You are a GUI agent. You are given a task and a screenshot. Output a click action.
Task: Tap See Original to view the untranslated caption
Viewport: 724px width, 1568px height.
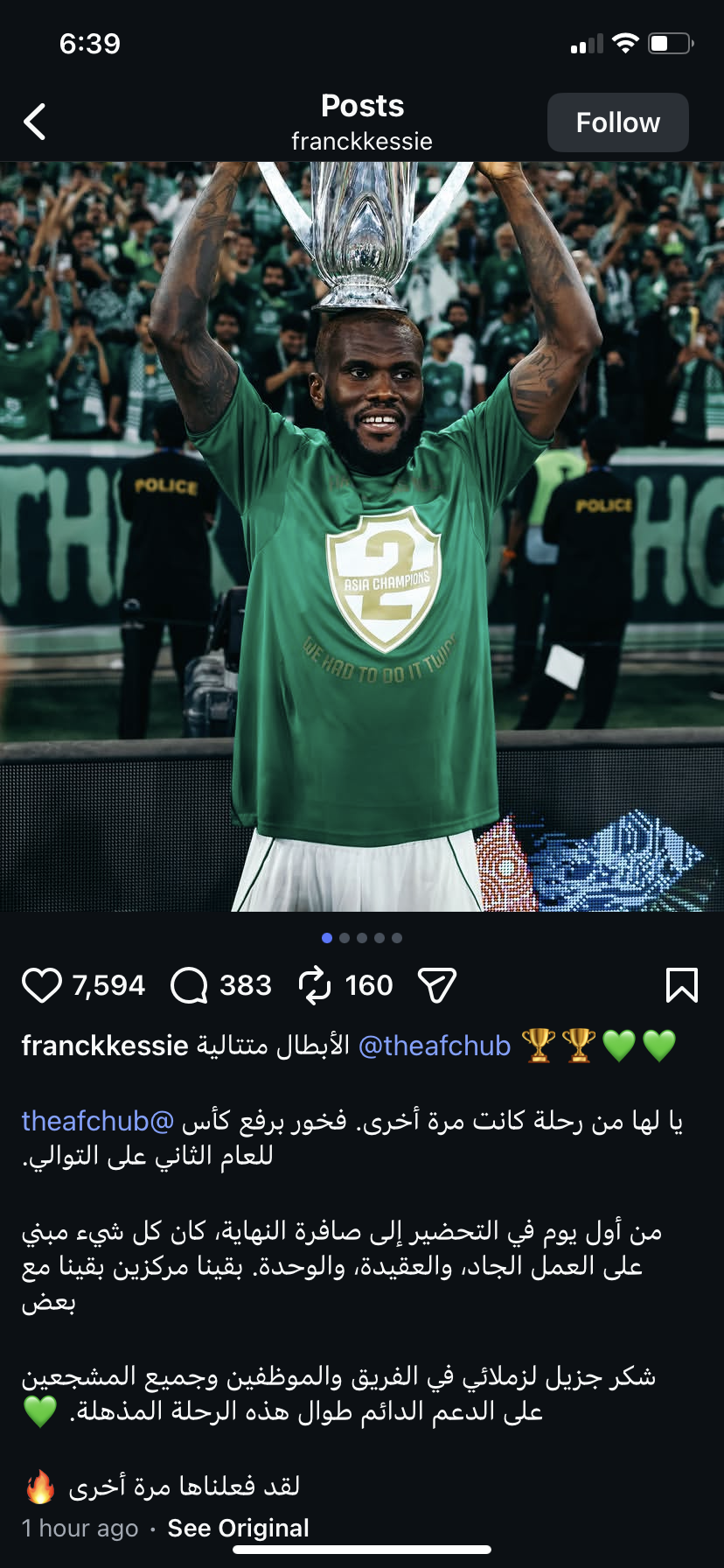238,1528
